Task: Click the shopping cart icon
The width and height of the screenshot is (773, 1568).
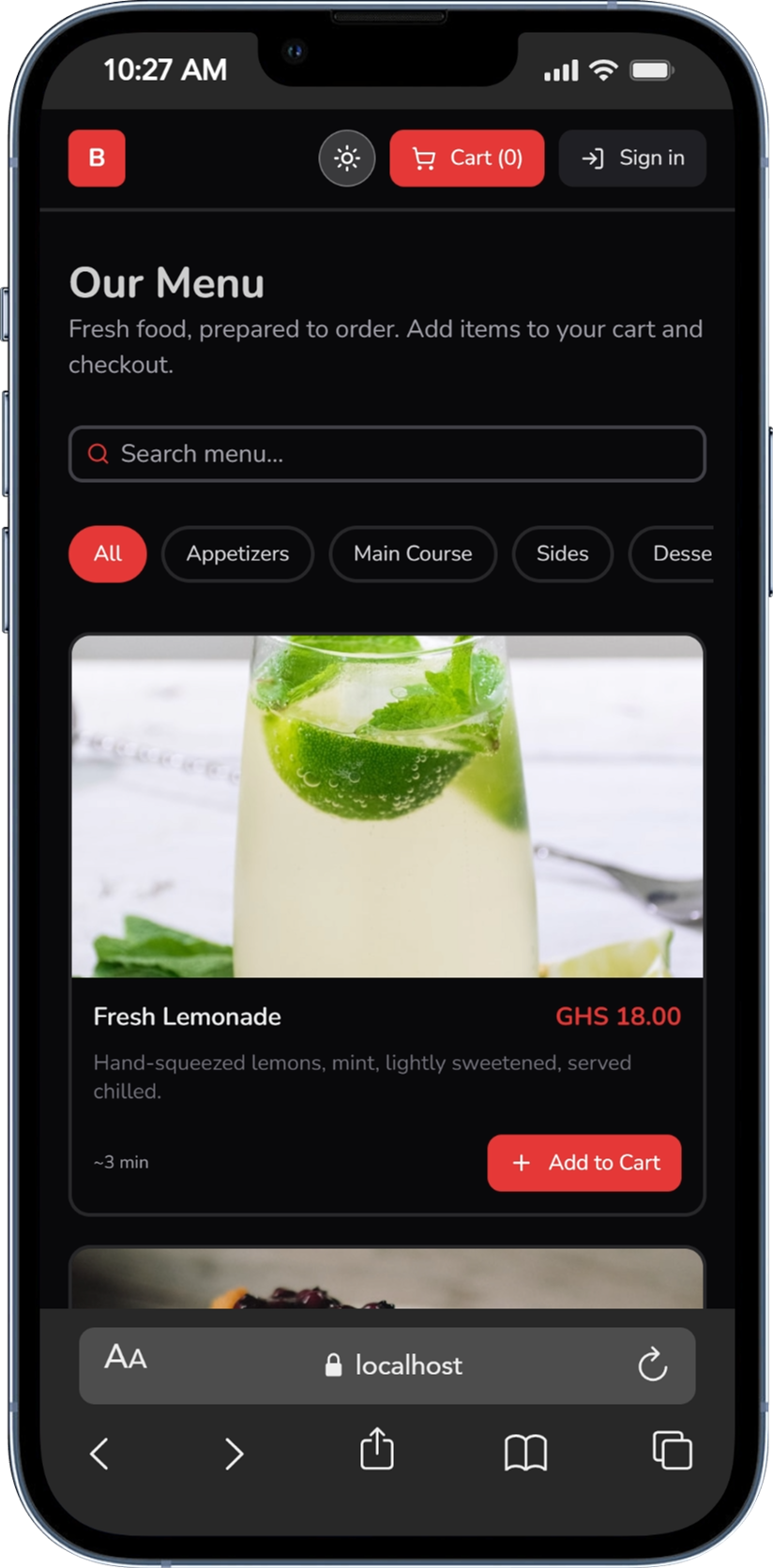Action: [426, 158]
